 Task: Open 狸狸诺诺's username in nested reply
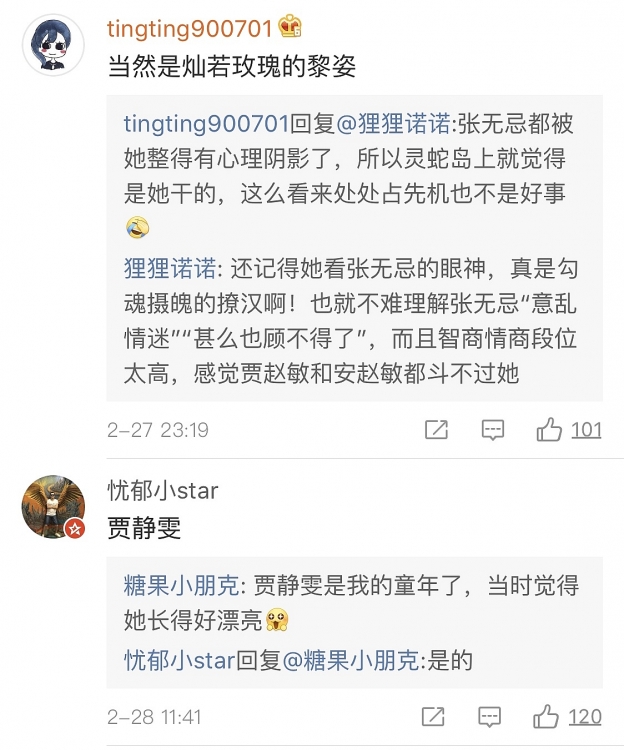coord(169,268)
